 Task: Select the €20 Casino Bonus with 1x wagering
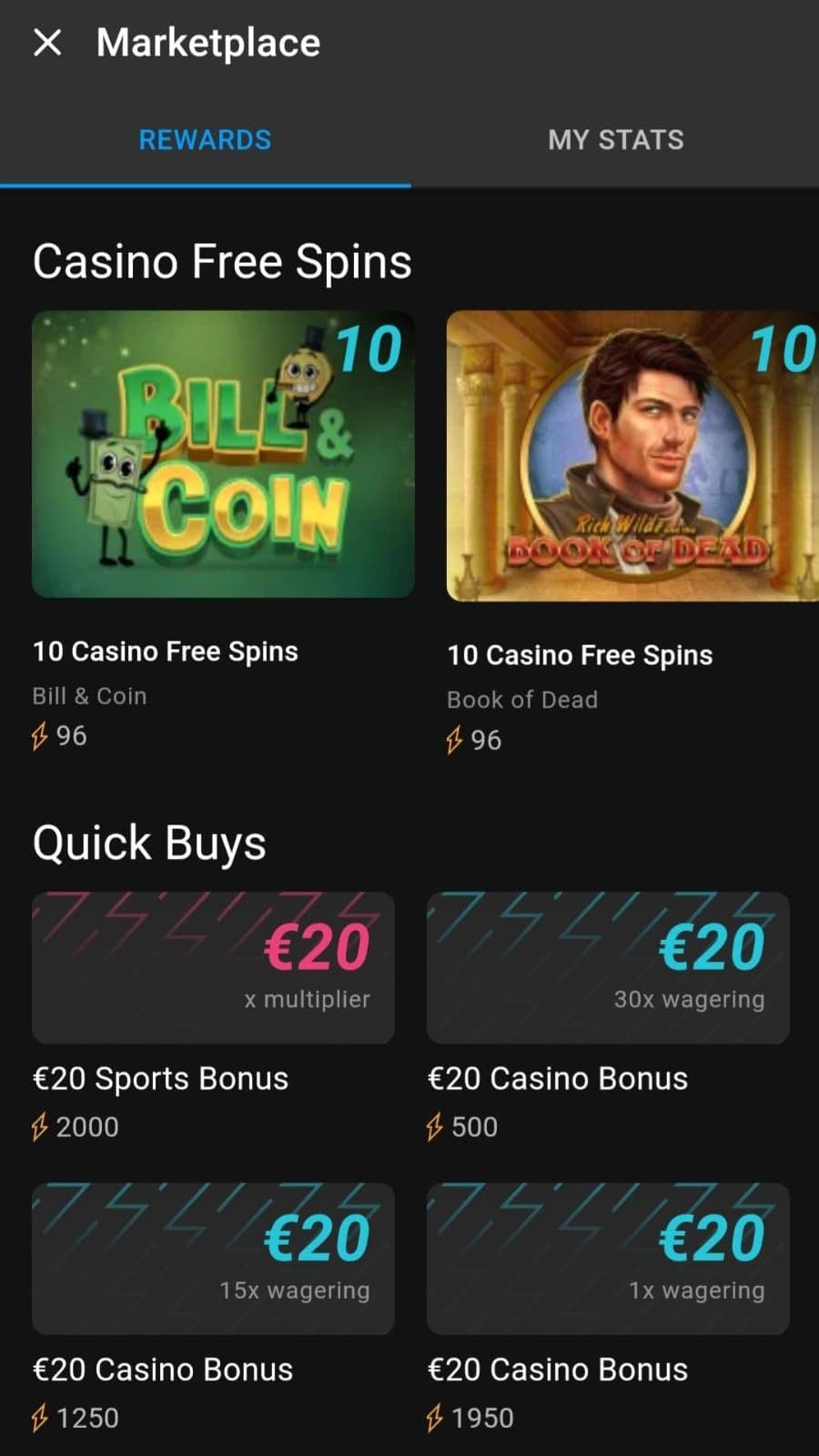(x=610, y=1259)
